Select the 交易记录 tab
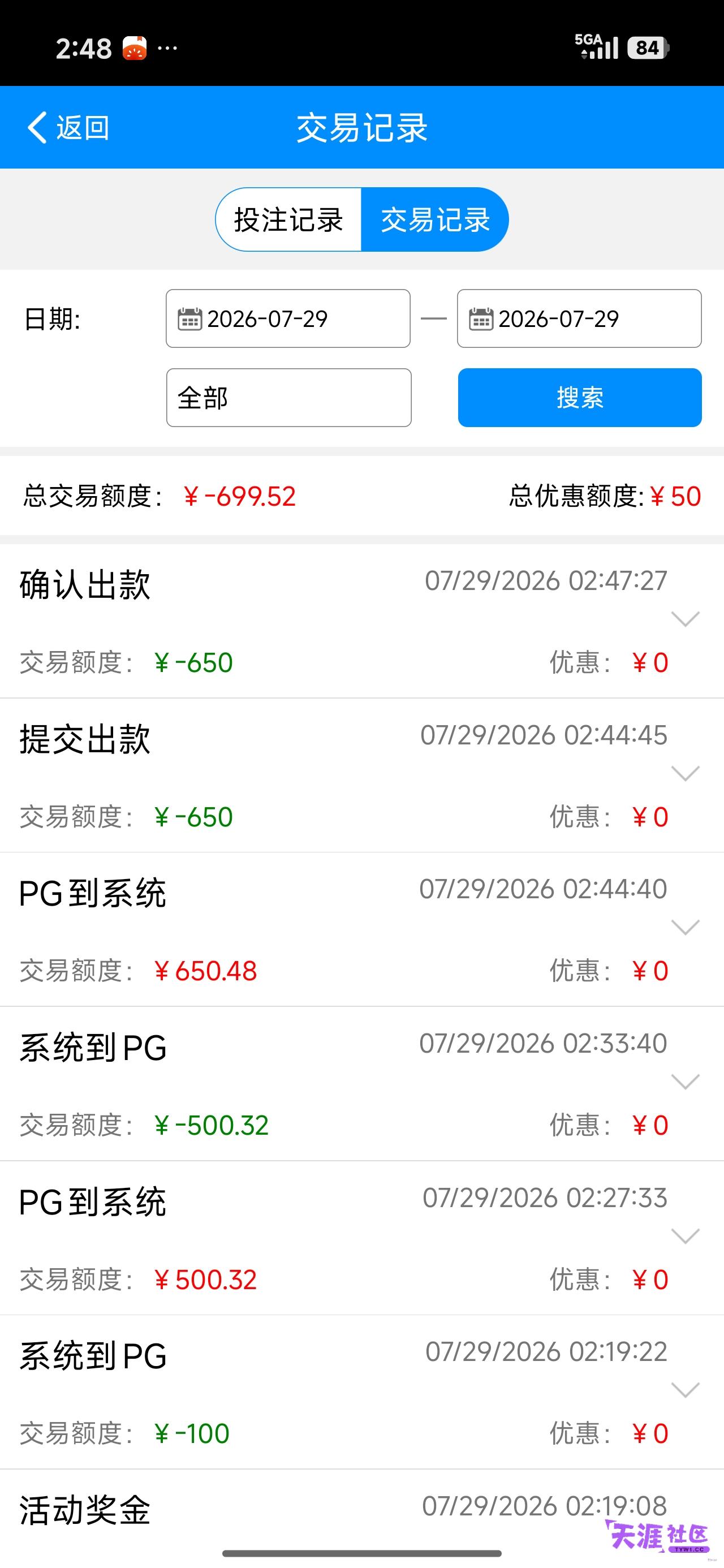Image resolution: width=724 pixels, height=1568 pixels. point(435,219)
